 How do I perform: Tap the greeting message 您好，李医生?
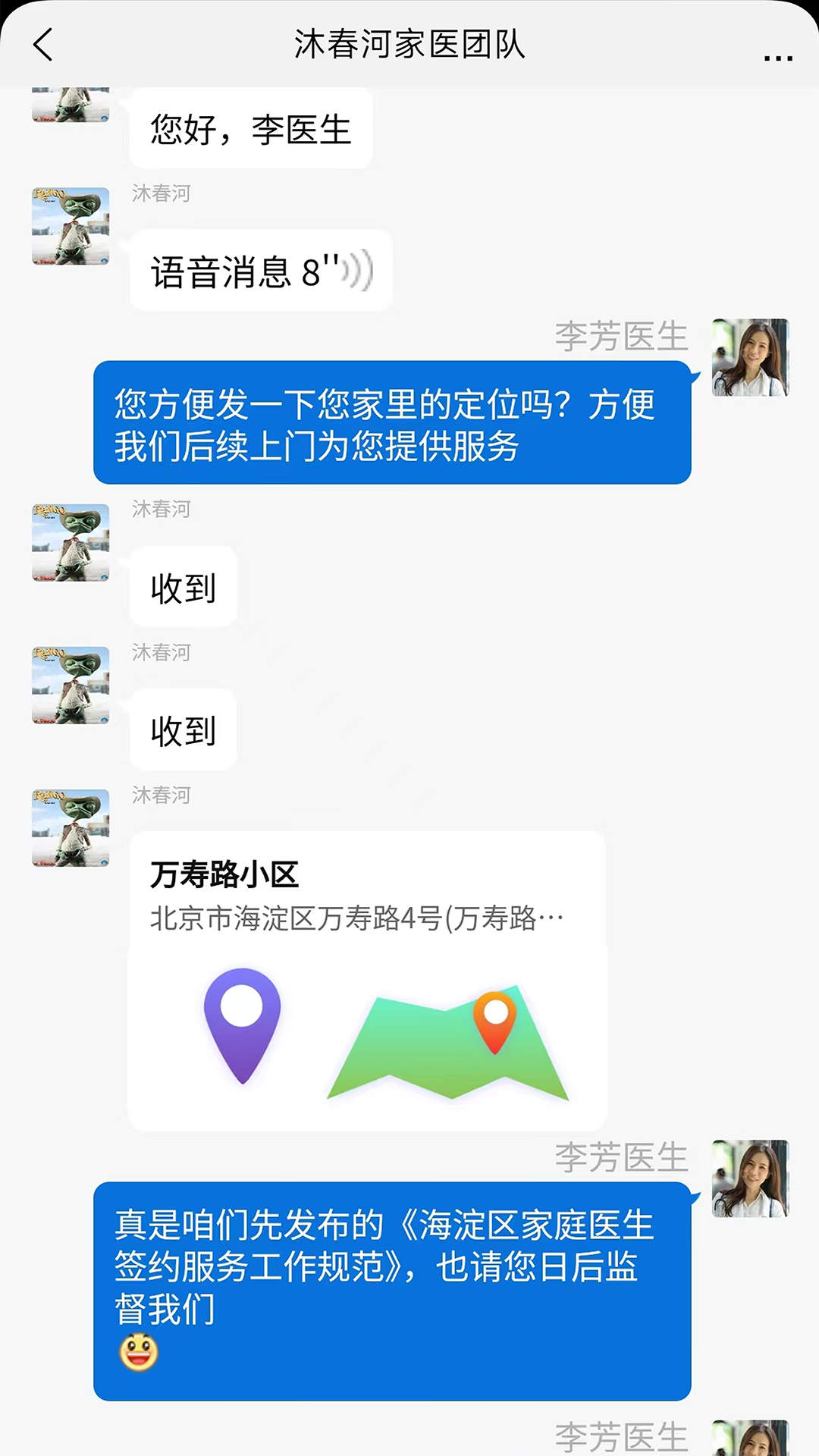252,129
